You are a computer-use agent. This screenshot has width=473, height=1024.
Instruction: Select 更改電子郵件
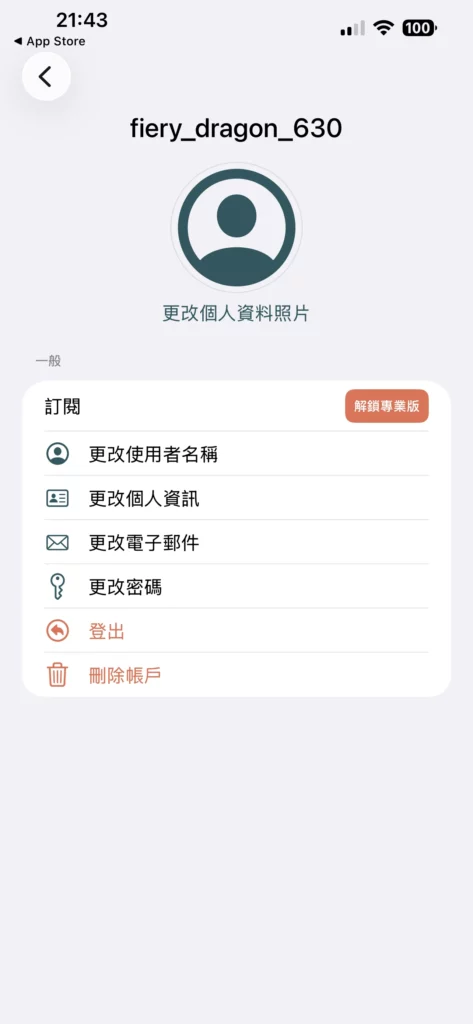236,543
